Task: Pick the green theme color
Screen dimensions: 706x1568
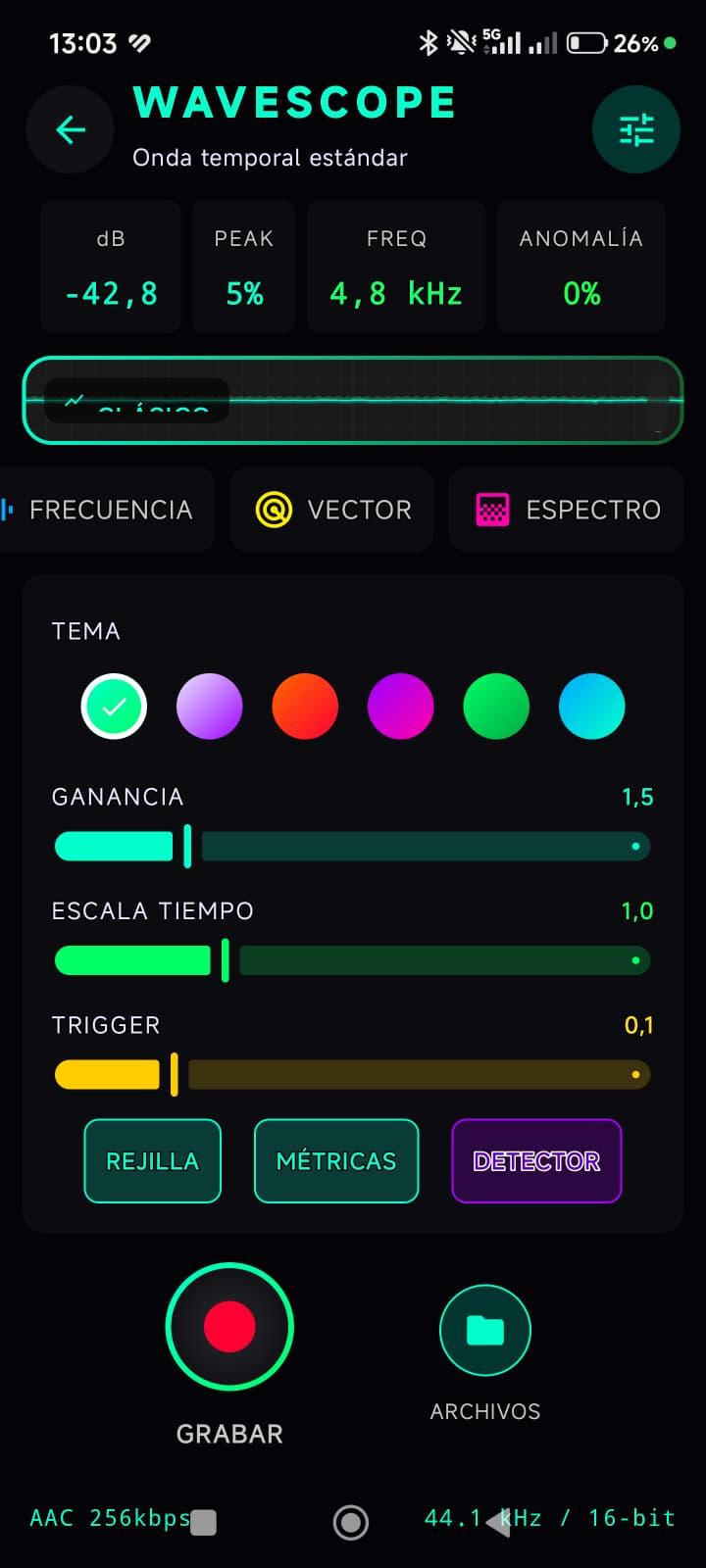Action: (496, 706)
